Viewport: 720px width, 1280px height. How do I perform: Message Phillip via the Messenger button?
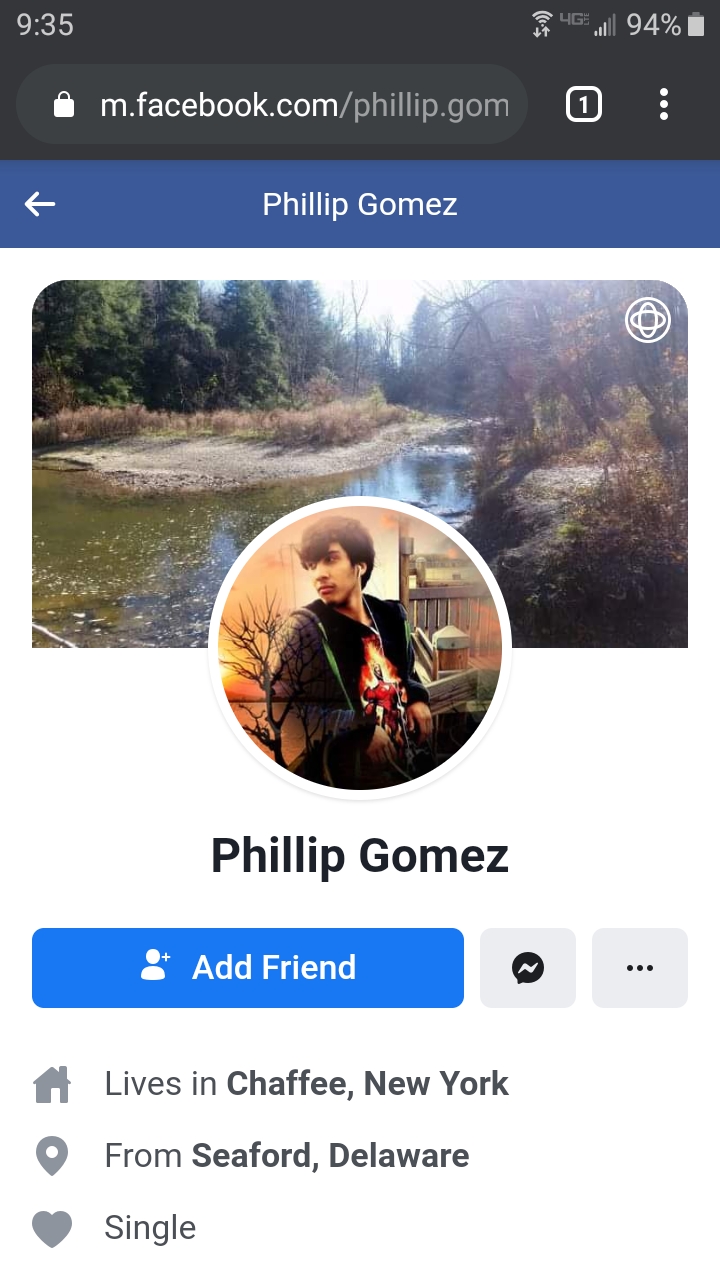tap(528, 967)
